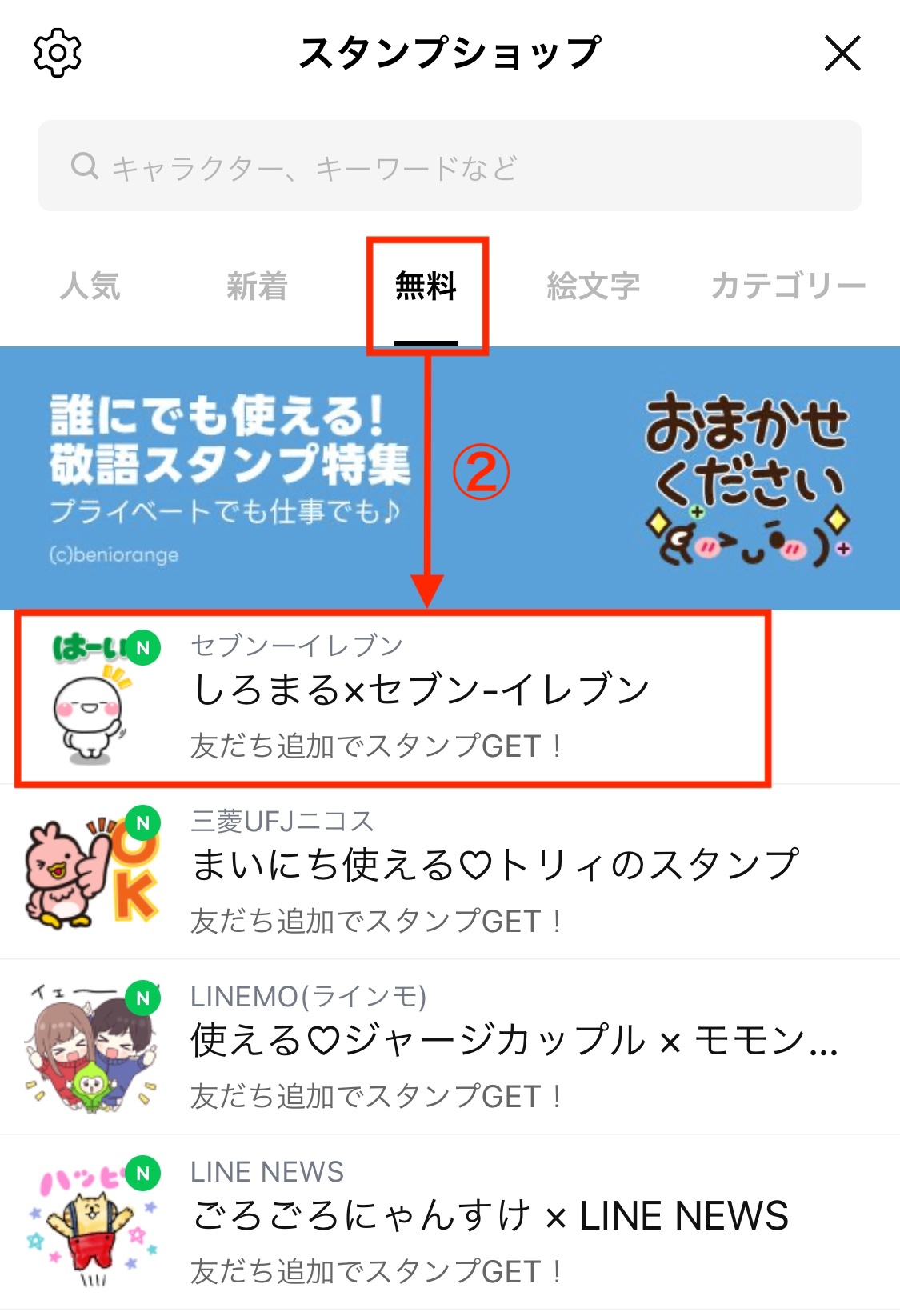The width and height of the screenshot is (900, 1316).
Task: Close the スタンプショップ screen
Action: click(x=842, y=54)
